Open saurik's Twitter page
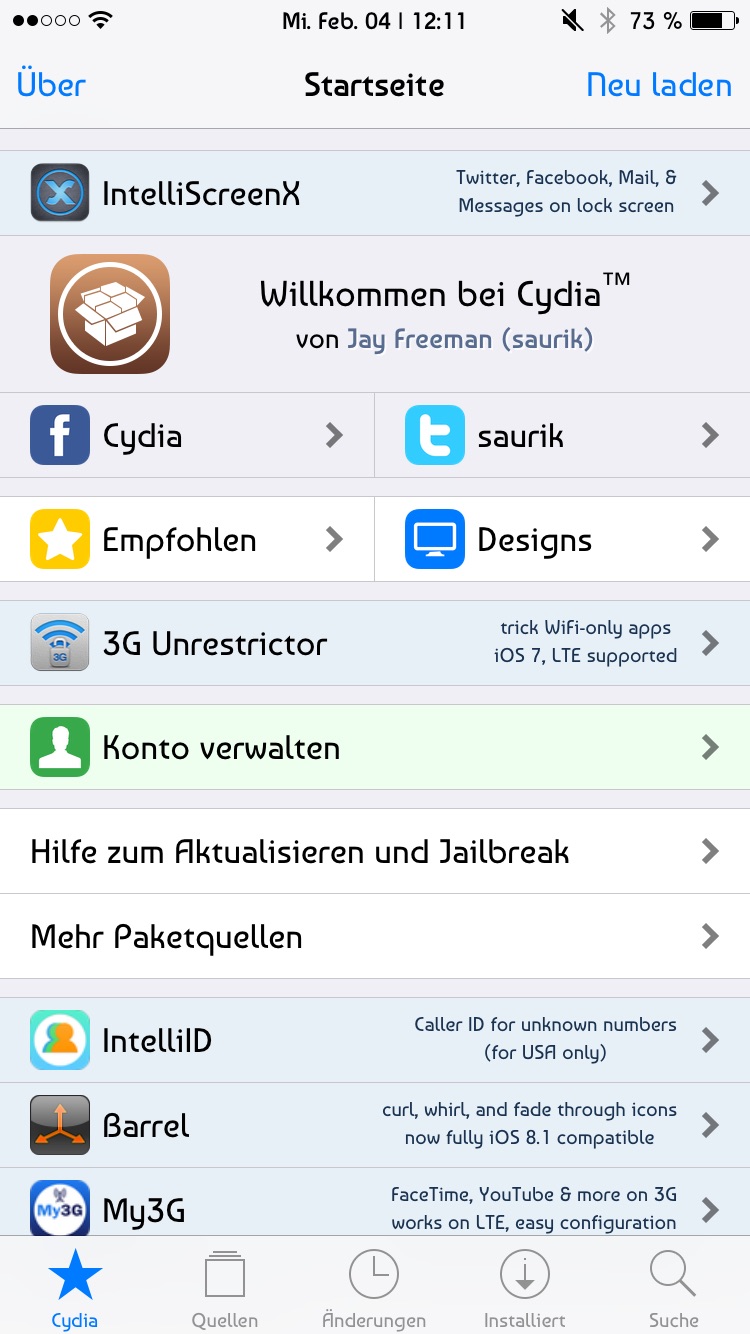This screenshot has width=750, height=1334. click(562, 435)
